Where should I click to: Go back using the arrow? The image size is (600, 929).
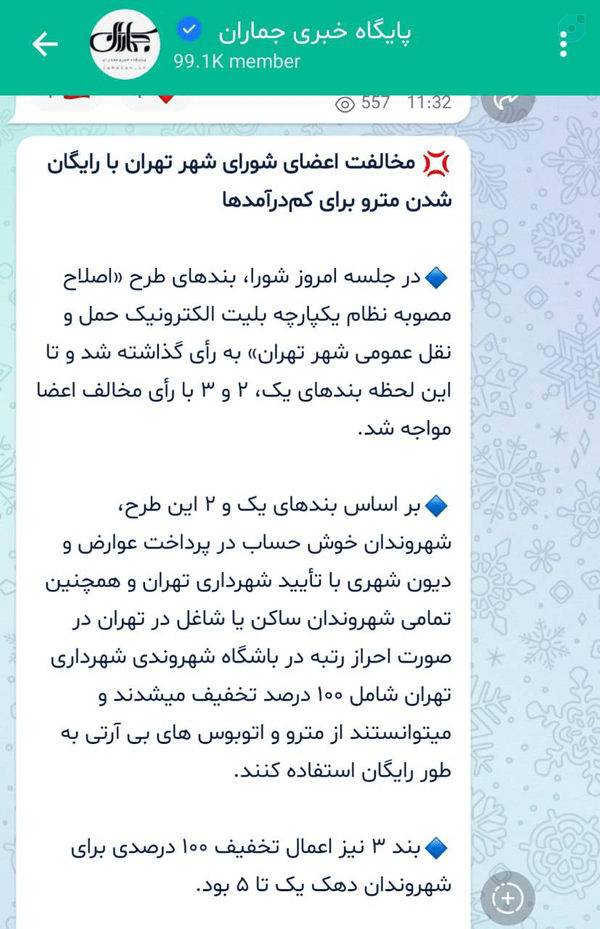click(45, 44)
